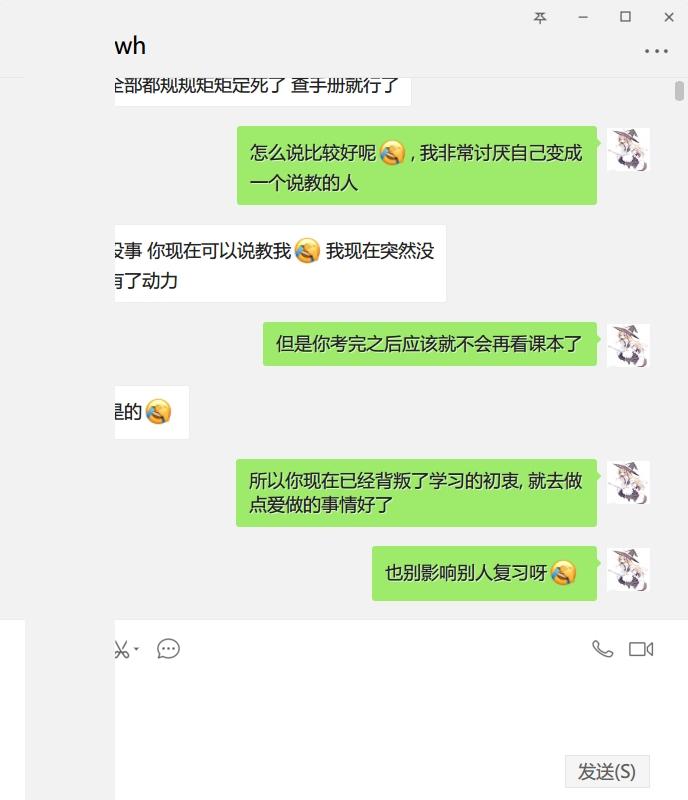Open the chat history bubble icon
Viewport: 688px width, 800px height.
point(169,649)
